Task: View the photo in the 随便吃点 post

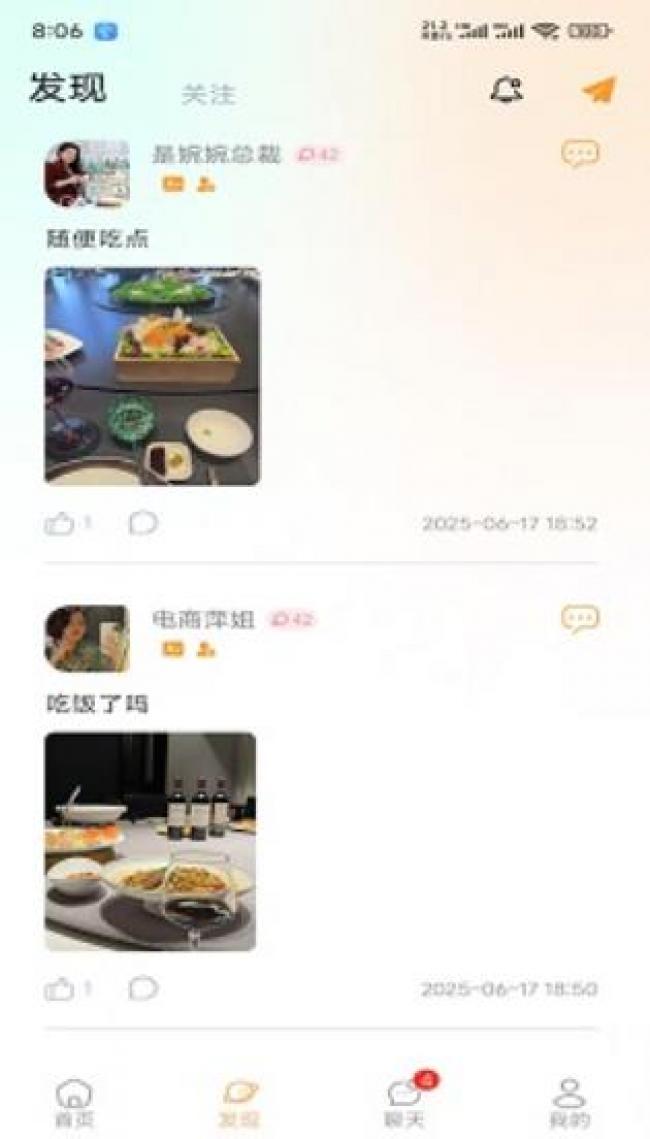Action: 152,376
